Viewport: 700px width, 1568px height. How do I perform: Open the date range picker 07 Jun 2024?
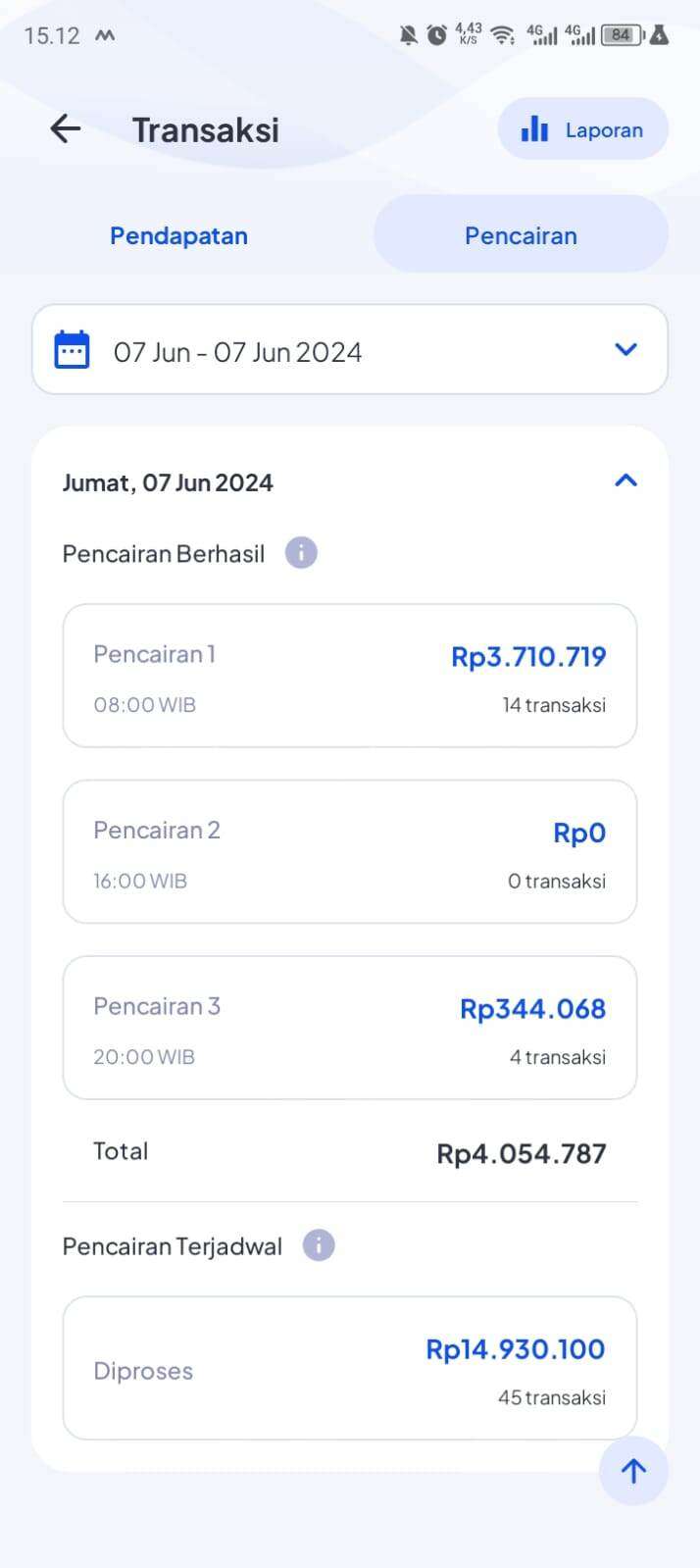(350, 350)
